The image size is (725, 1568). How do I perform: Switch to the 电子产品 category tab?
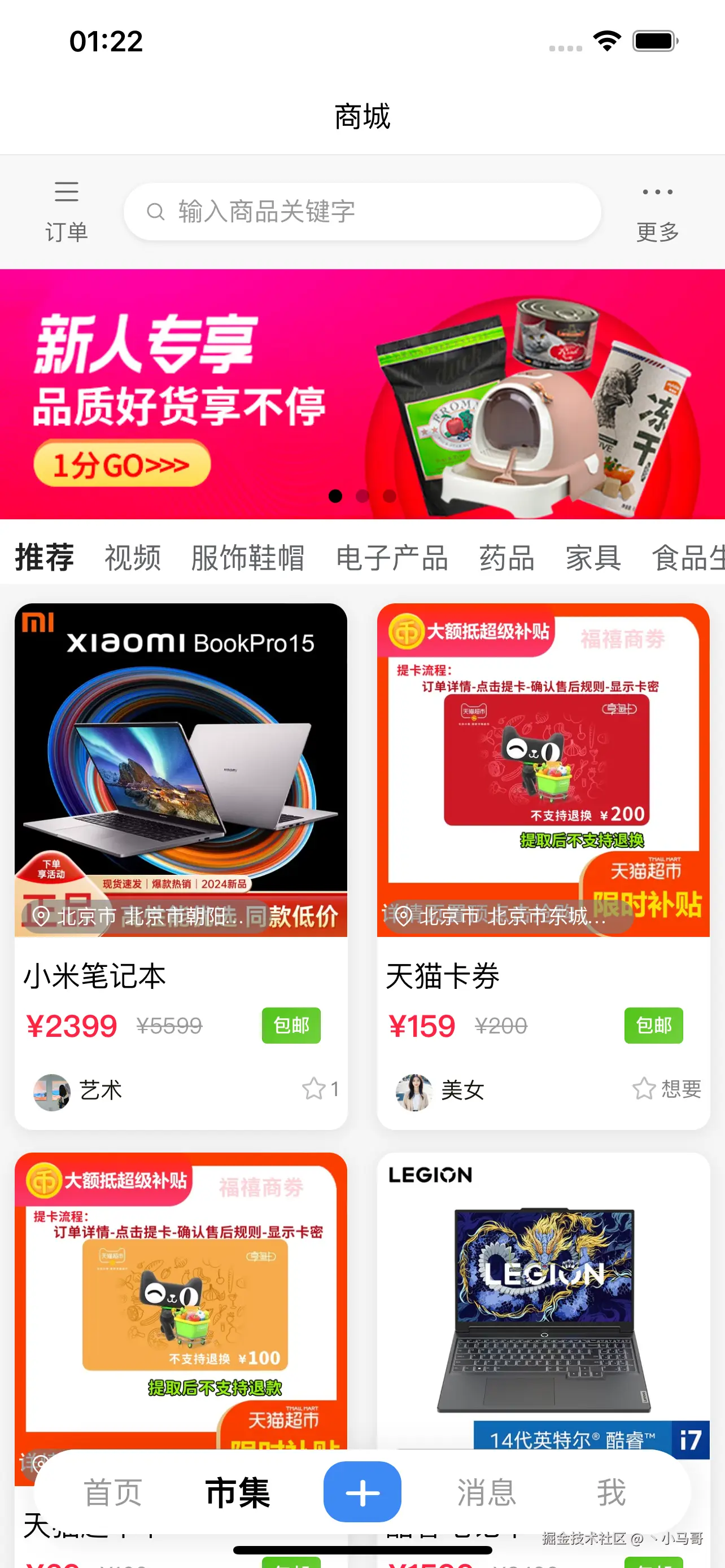click(x=391, y=558)
